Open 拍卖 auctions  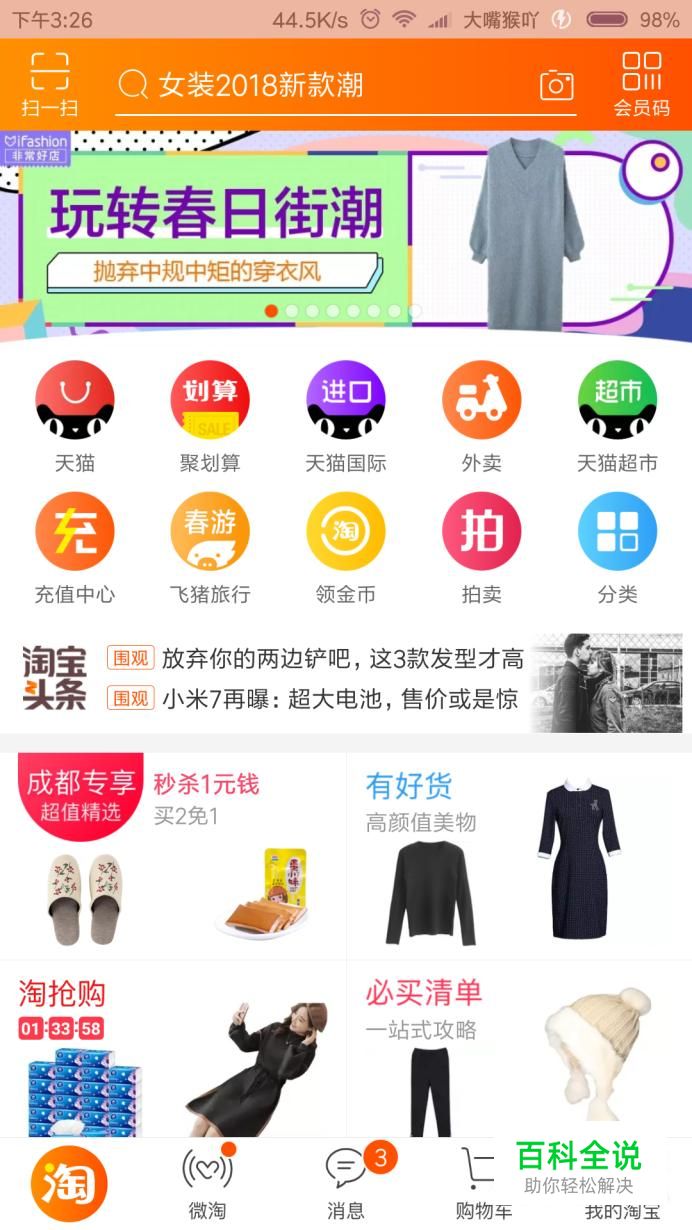(482, 548)
